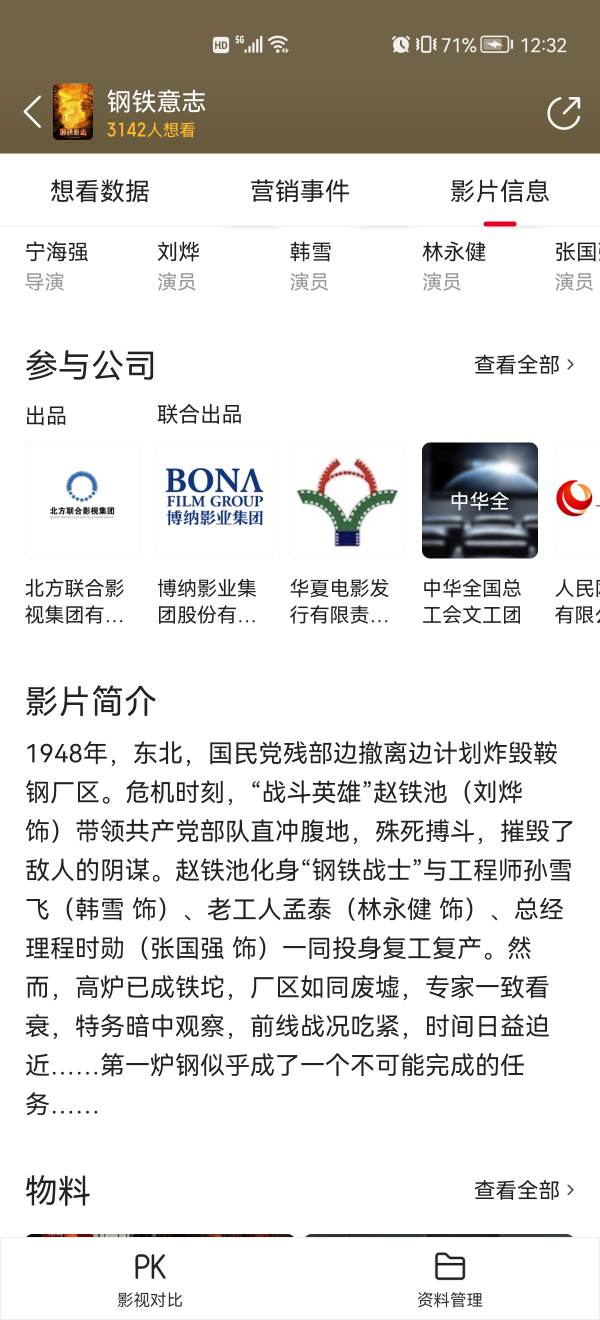Open director 宁海强's profile
The height and width of the screenshot is (1320, 600).
(x=57, y=265)
